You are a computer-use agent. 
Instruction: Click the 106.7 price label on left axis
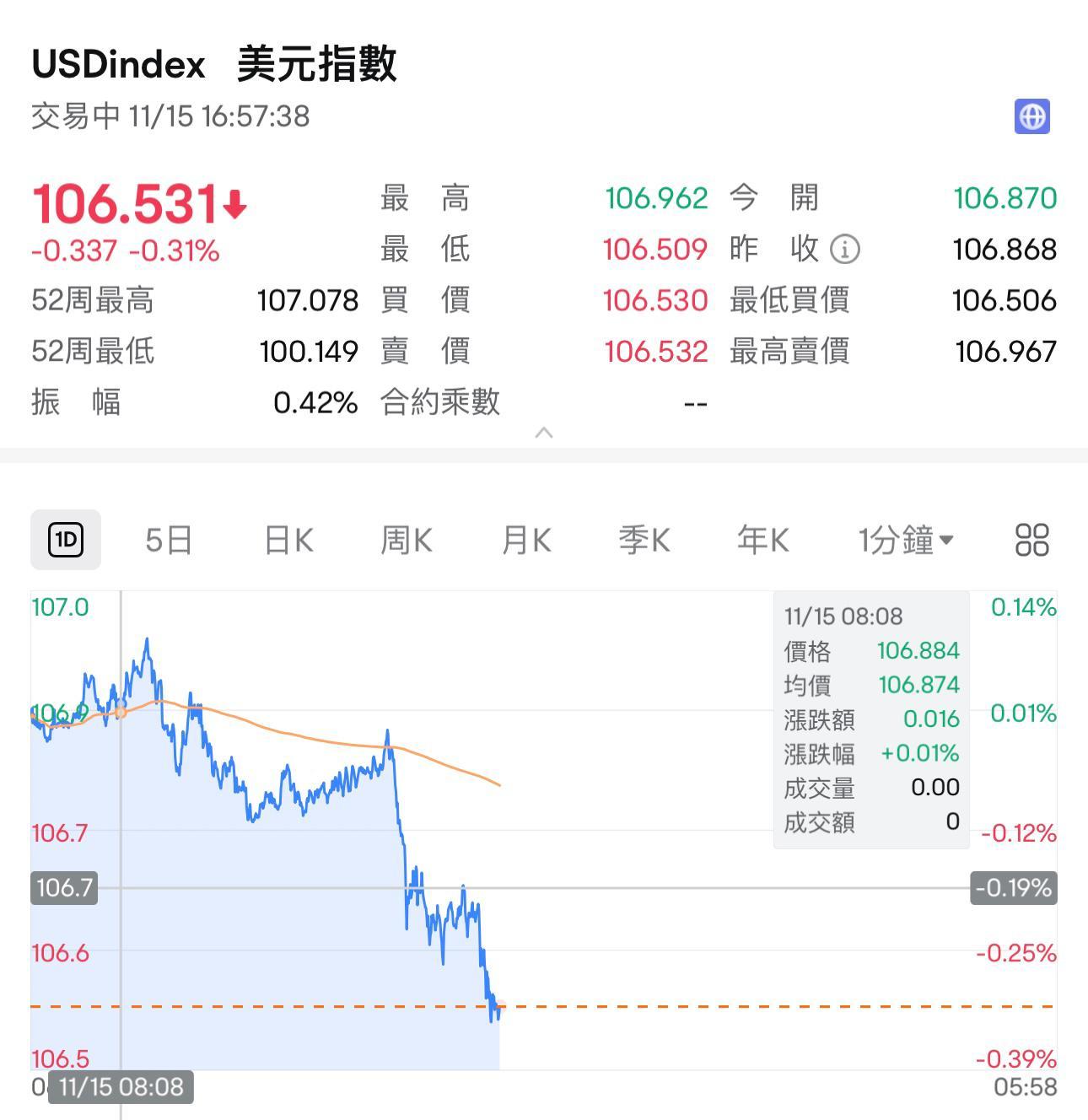pyautogui.click(x=61, y=832)
